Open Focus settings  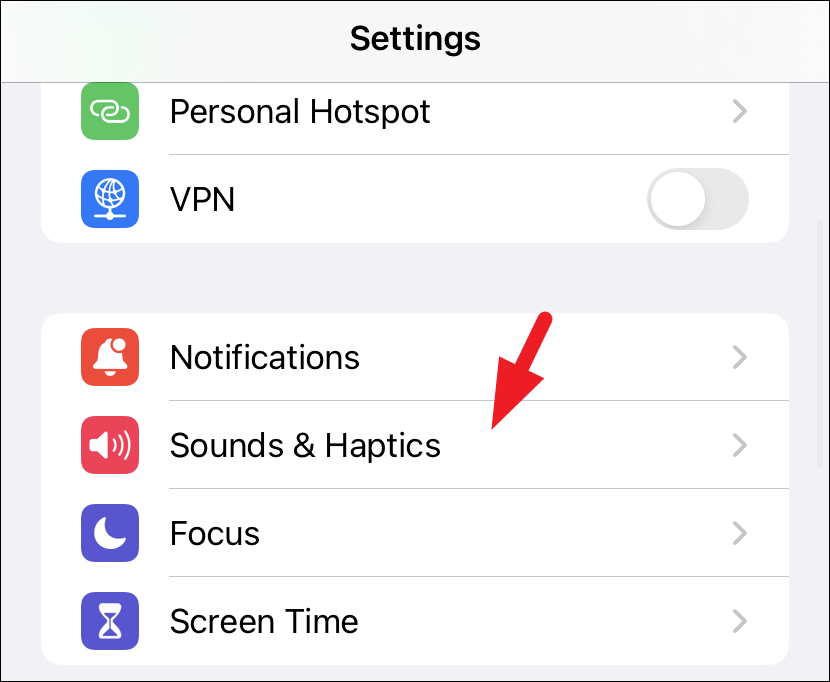coord(414,533)
